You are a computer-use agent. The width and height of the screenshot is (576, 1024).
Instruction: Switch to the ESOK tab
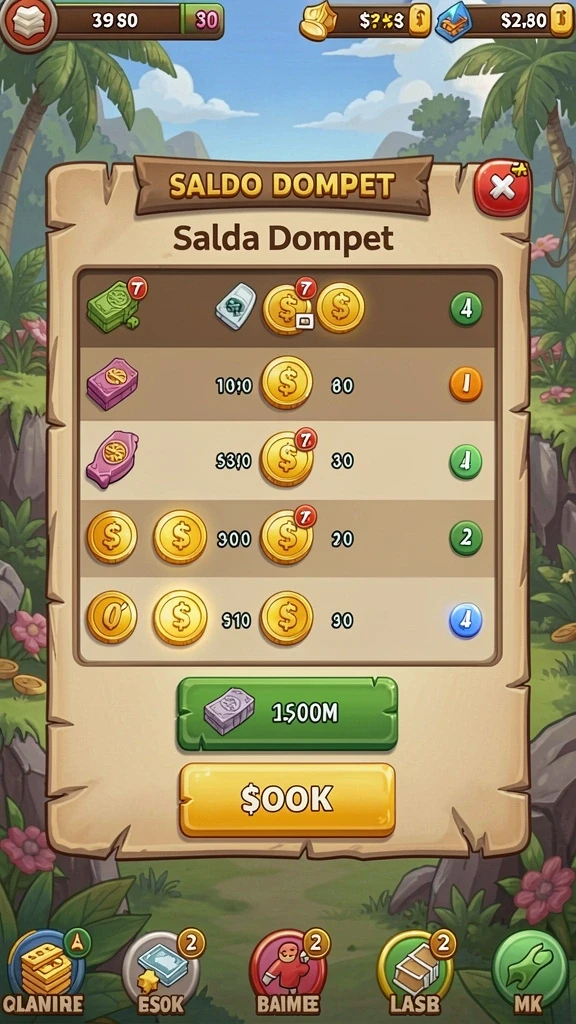pyautogui.click(x=162, y=973)
